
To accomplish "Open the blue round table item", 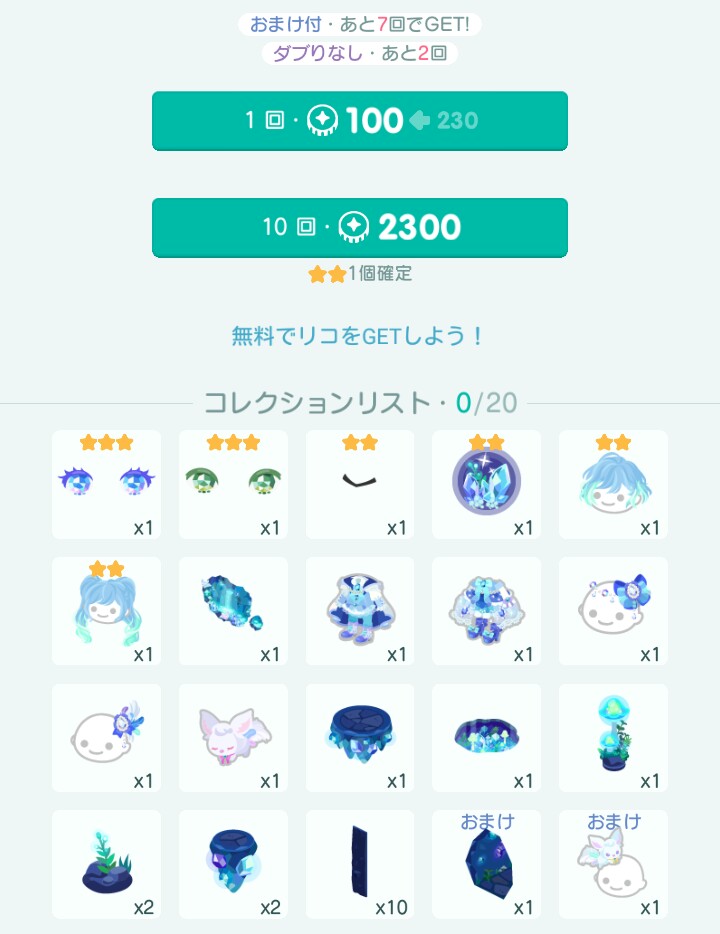I will point(360,738).
